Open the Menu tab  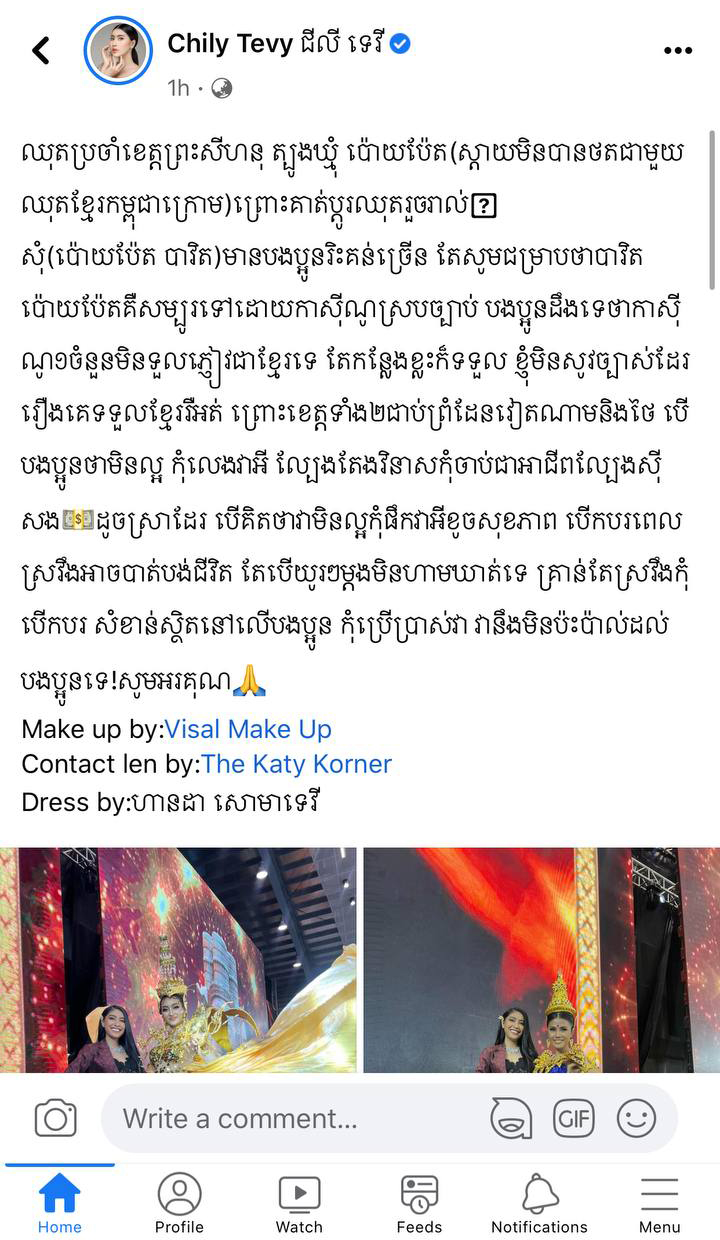click(x=659, y=1203)
